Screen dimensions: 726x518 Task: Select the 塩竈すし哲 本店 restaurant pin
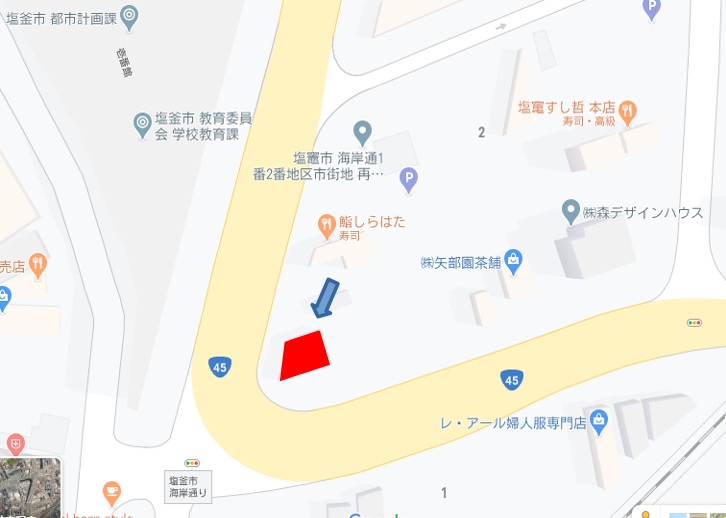627,111
